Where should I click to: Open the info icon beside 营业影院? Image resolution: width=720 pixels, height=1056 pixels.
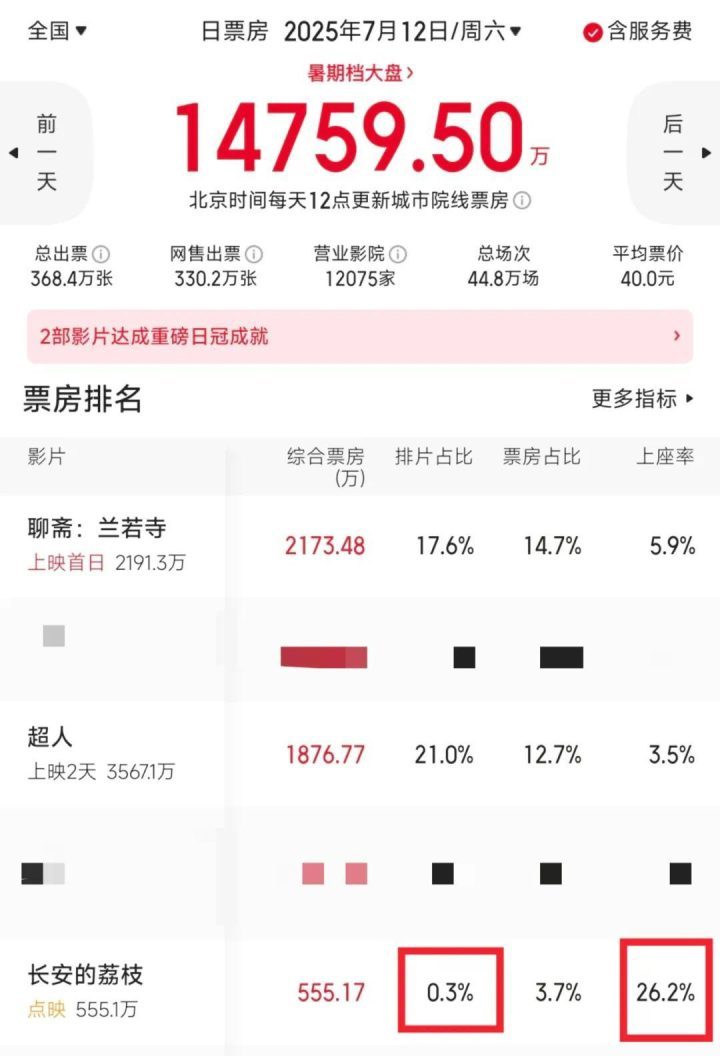click(x=398, y=255)
